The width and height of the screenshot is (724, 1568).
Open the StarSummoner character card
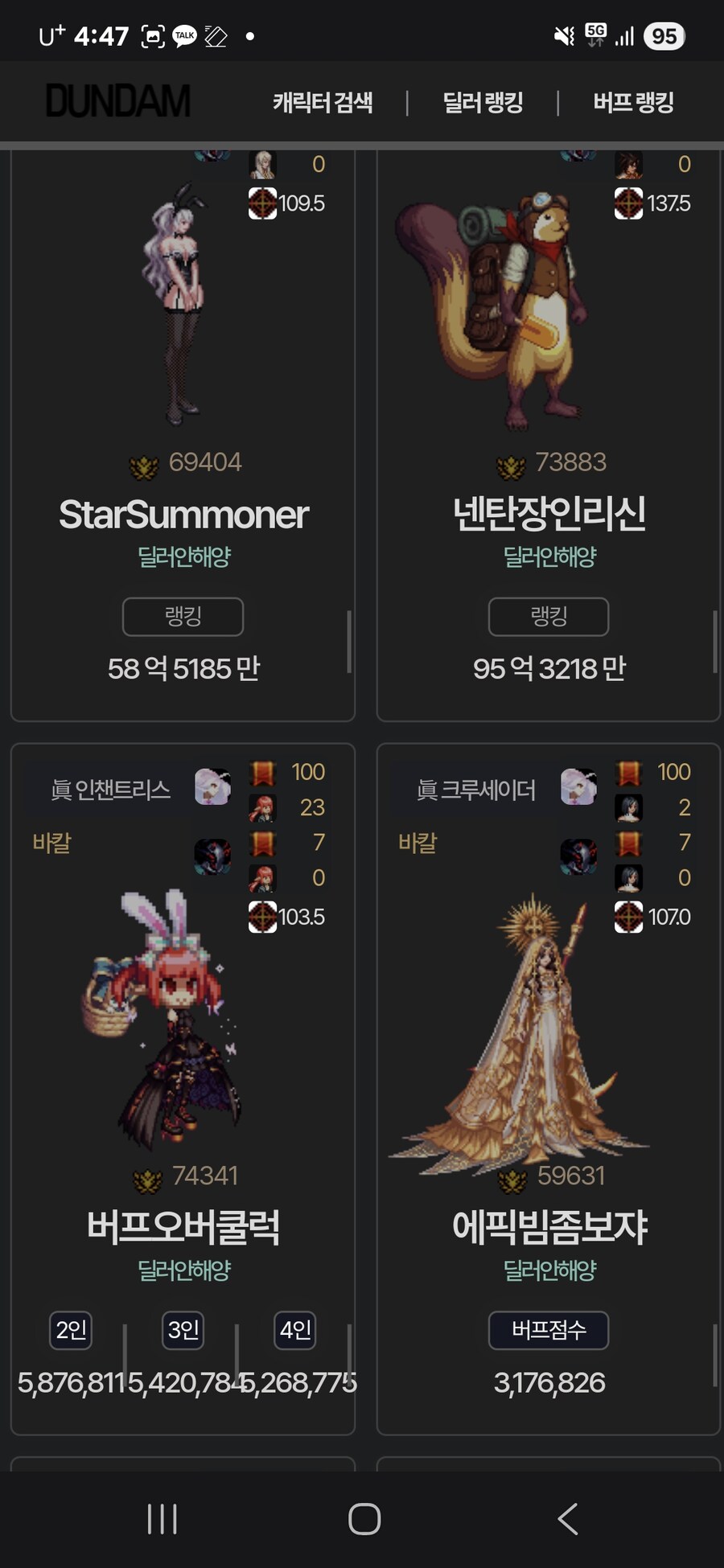click(183, 515)
